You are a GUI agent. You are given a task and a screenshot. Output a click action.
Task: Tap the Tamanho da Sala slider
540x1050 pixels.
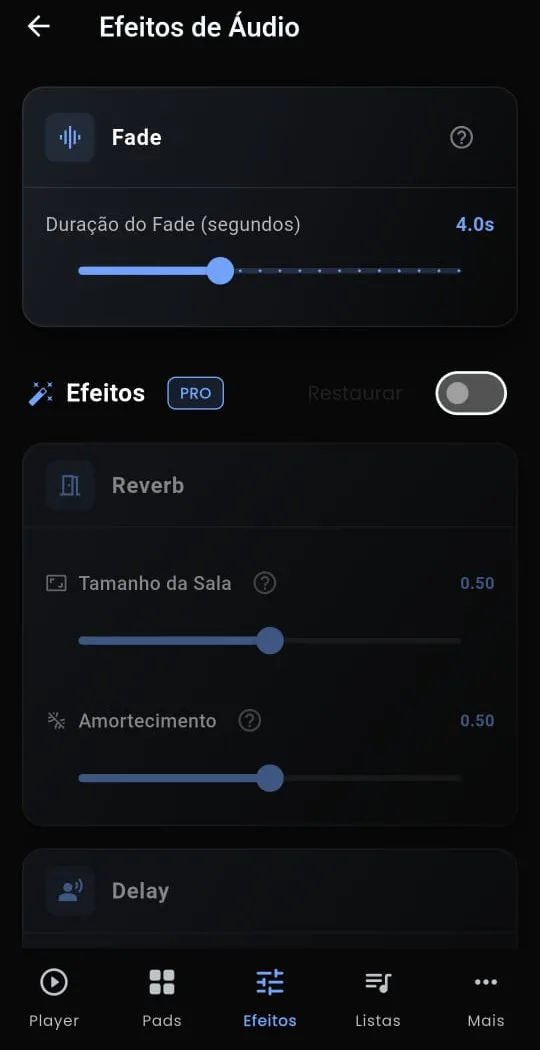click(269, 641)
